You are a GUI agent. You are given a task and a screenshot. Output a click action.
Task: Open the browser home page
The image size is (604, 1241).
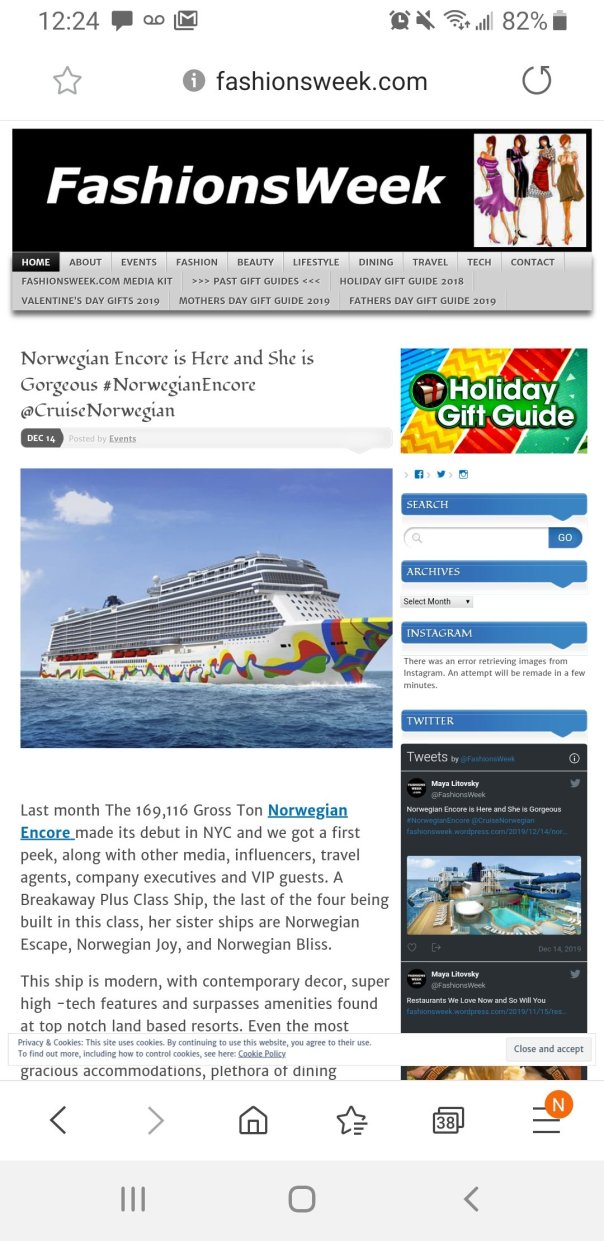pos(253,1121)
